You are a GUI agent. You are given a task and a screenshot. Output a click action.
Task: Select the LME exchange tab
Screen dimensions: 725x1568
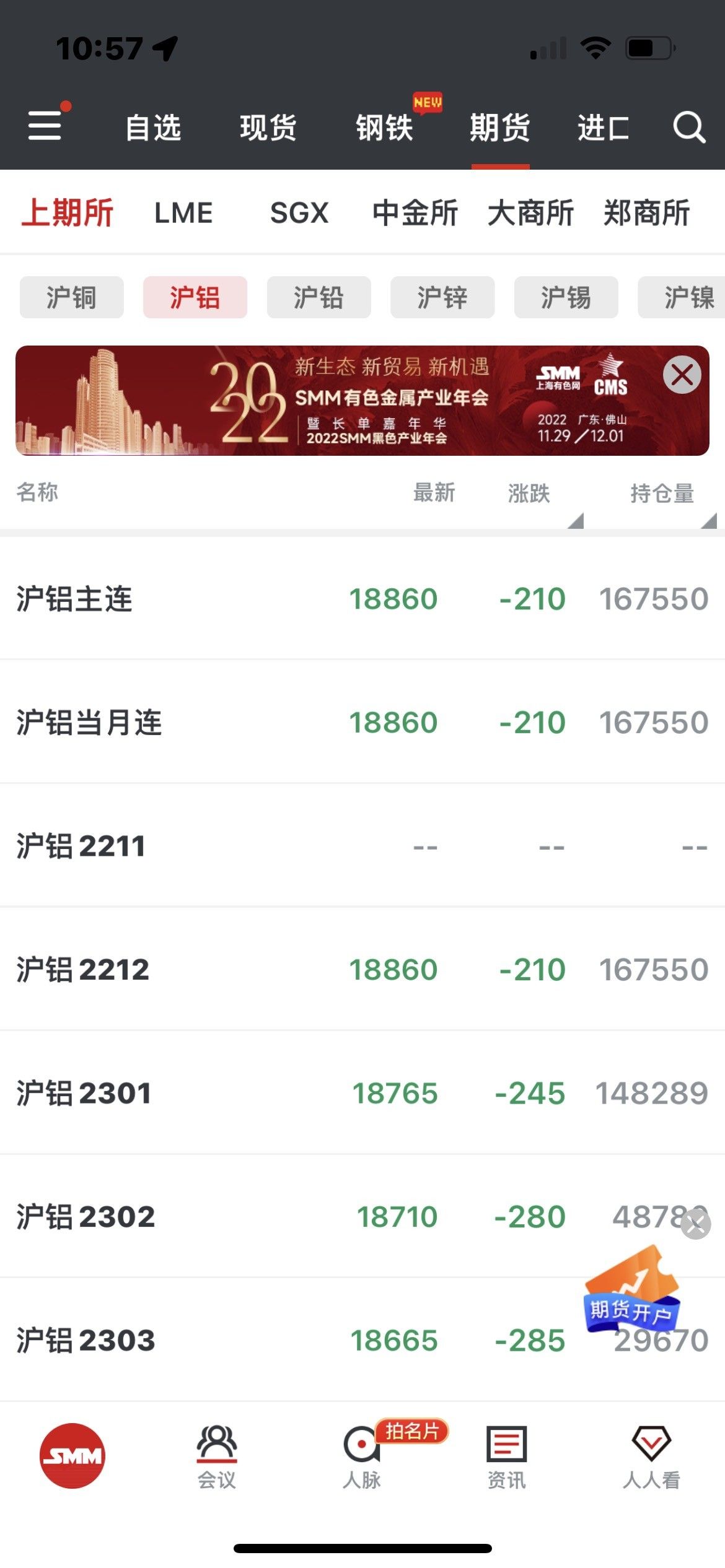coord(183,213)
